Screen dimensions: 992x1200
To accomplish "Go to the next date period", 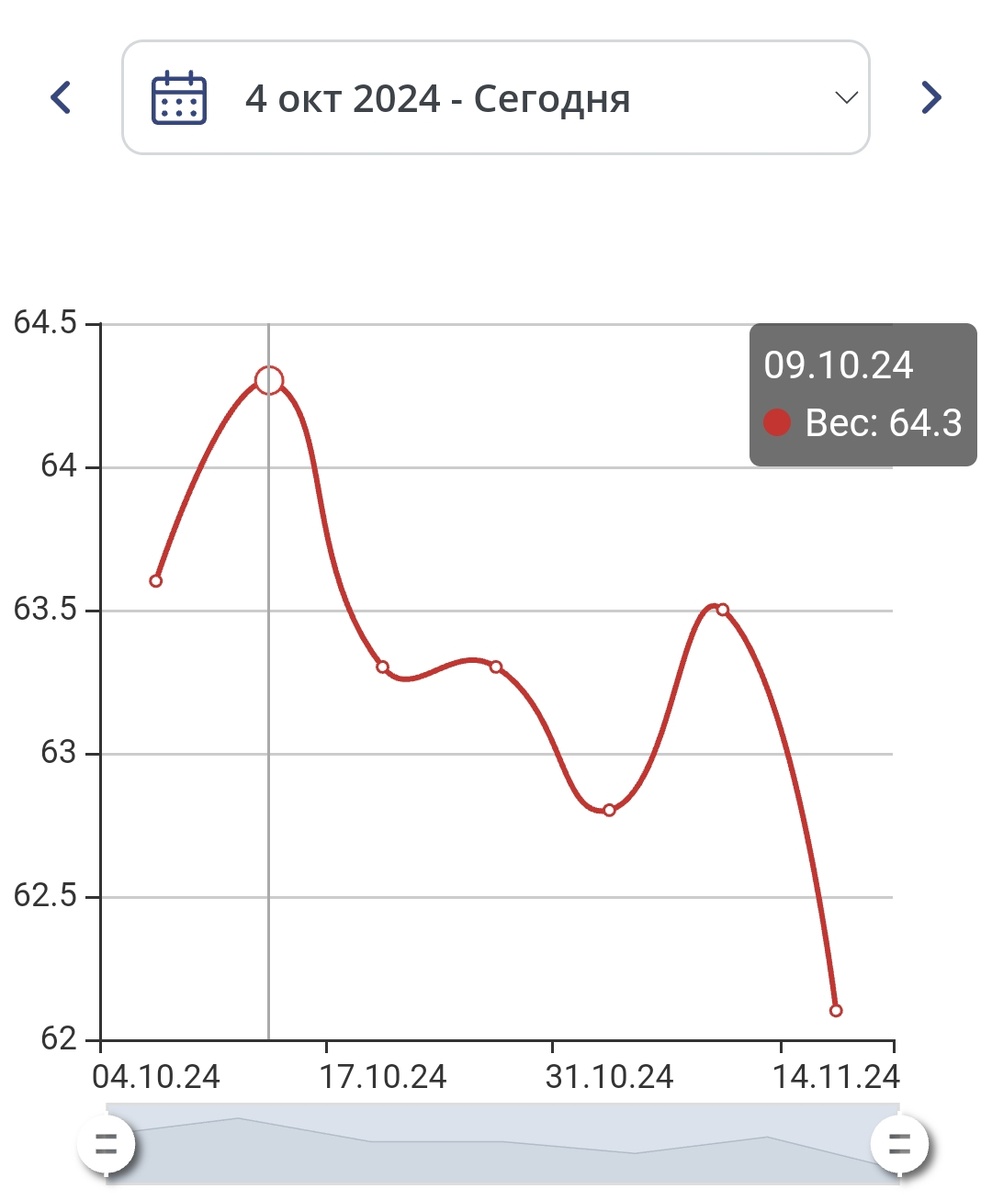I will 931,98.
